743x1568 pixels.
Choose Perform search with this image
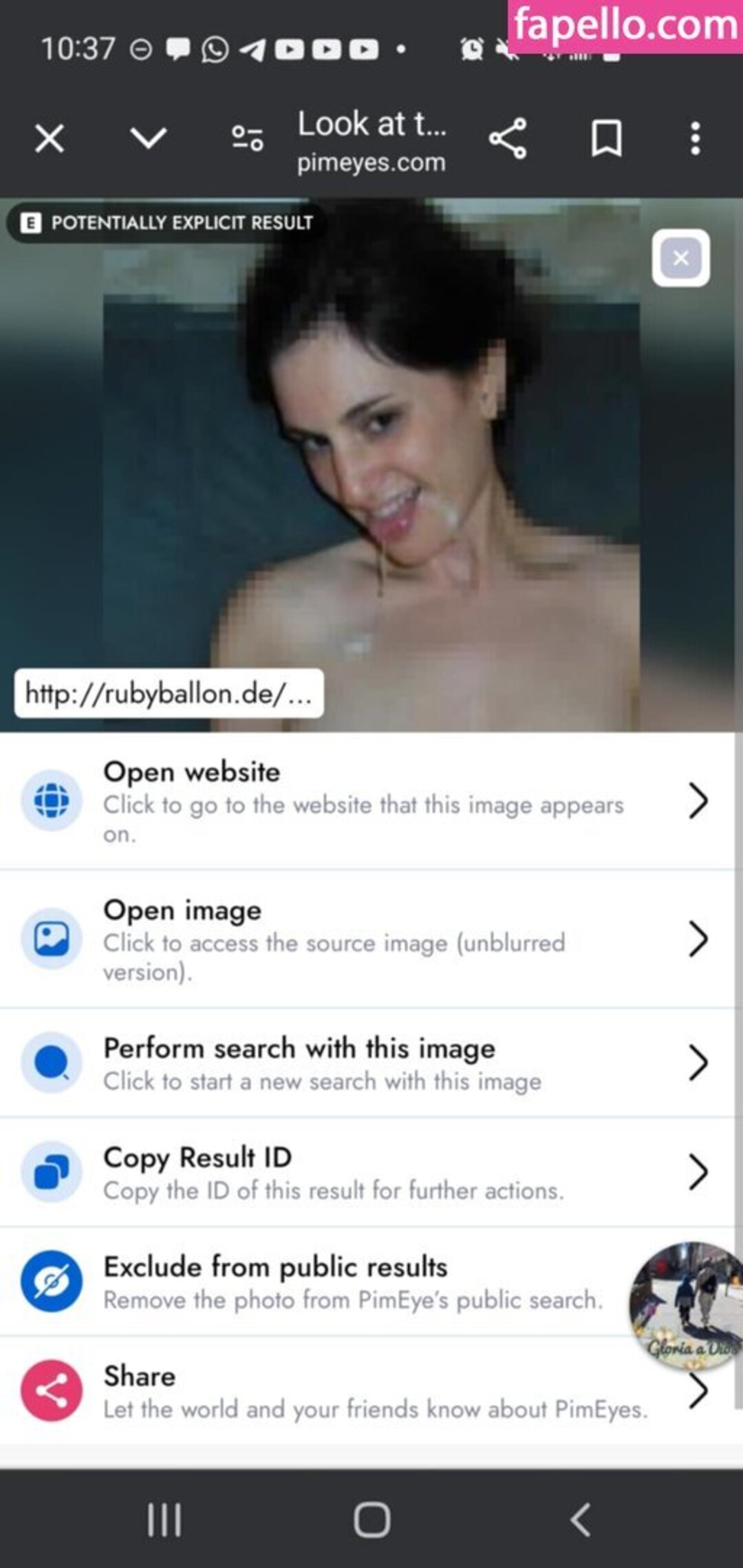(x=368, y=1063)
